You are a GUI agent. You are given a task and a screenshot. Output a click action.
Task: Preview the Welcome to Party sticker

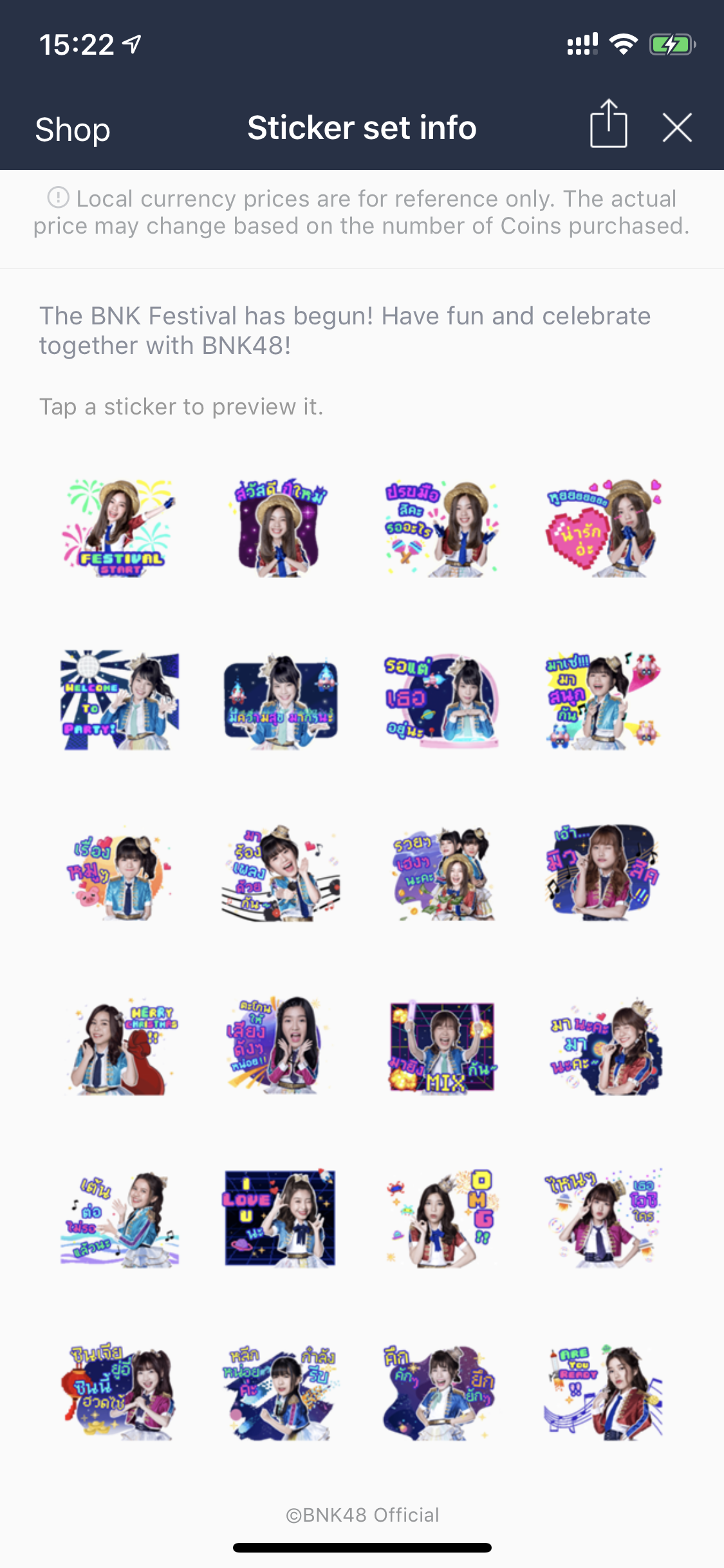(x=120, y=700)
